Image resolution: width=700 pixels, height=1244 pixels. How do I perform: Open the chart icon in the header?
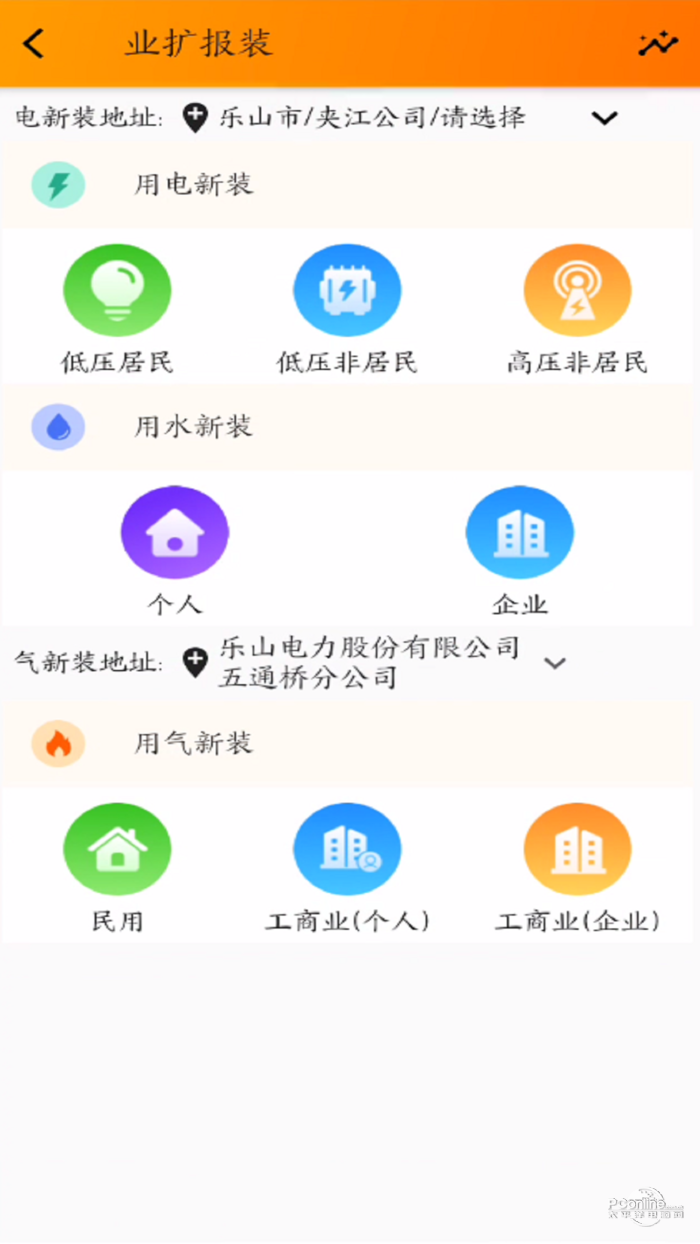(657, 44)
